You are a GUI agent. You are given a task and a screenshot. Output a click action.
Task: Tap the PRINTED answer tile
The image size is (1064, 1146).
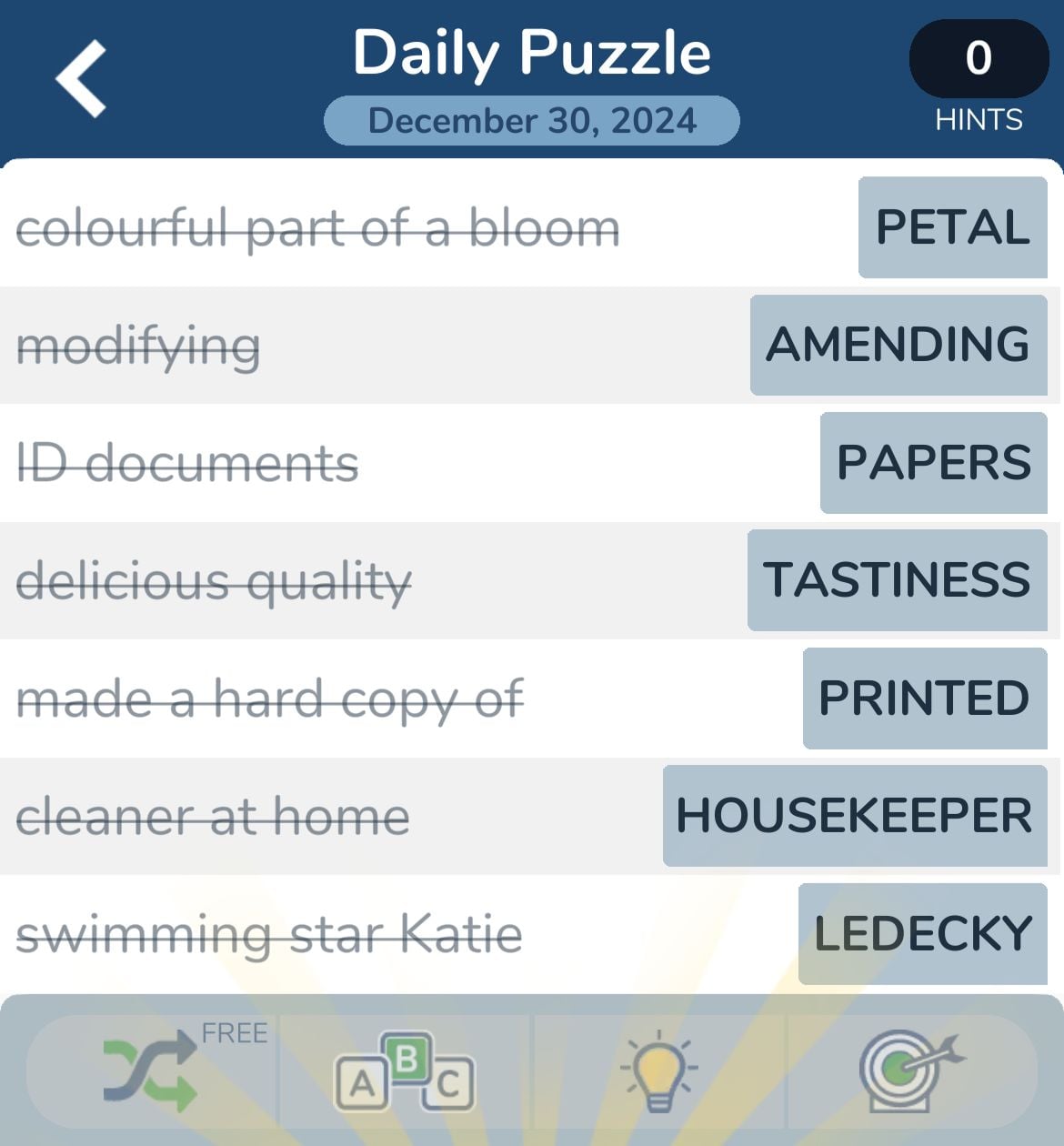point(924,698)
